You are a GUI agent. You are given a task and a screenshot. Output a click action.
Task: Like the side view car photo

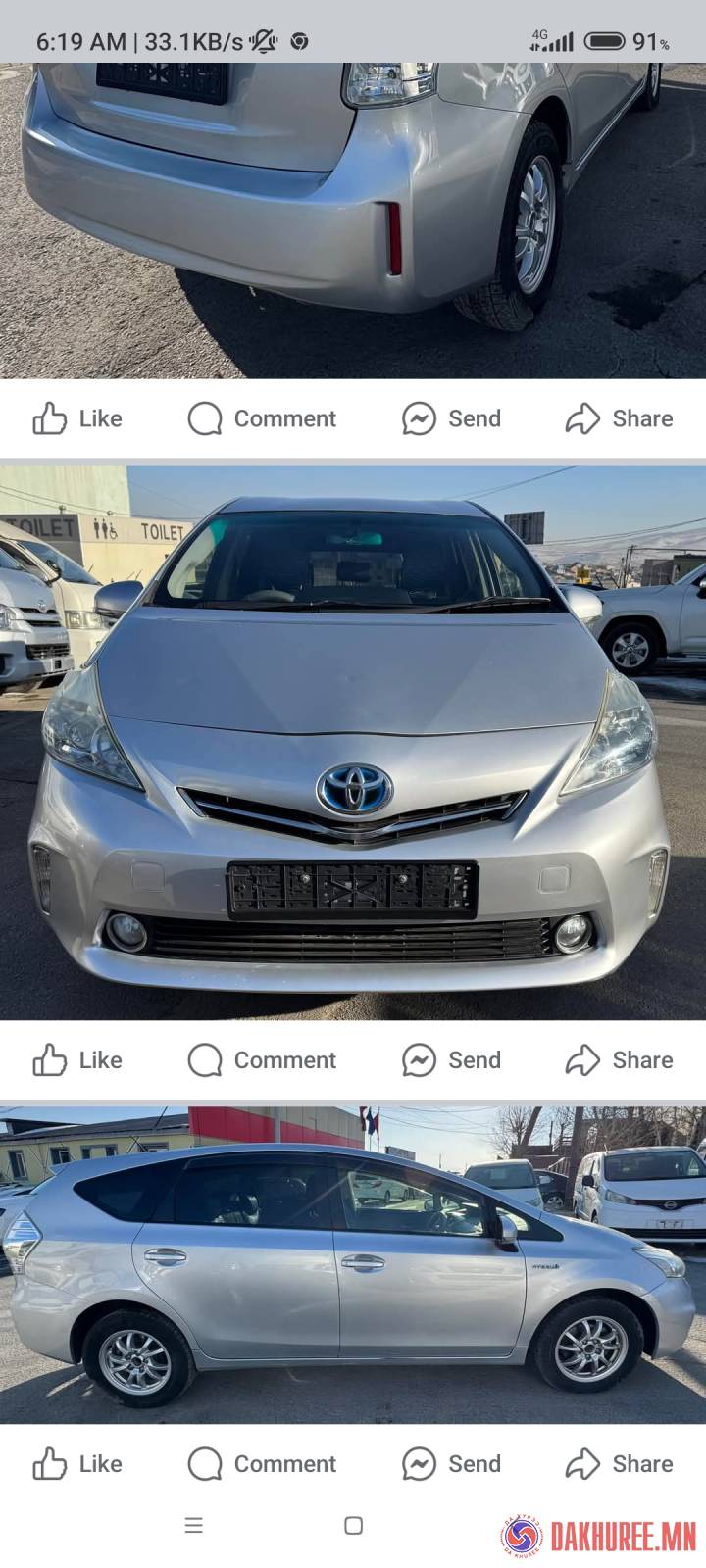(78, 1464)
